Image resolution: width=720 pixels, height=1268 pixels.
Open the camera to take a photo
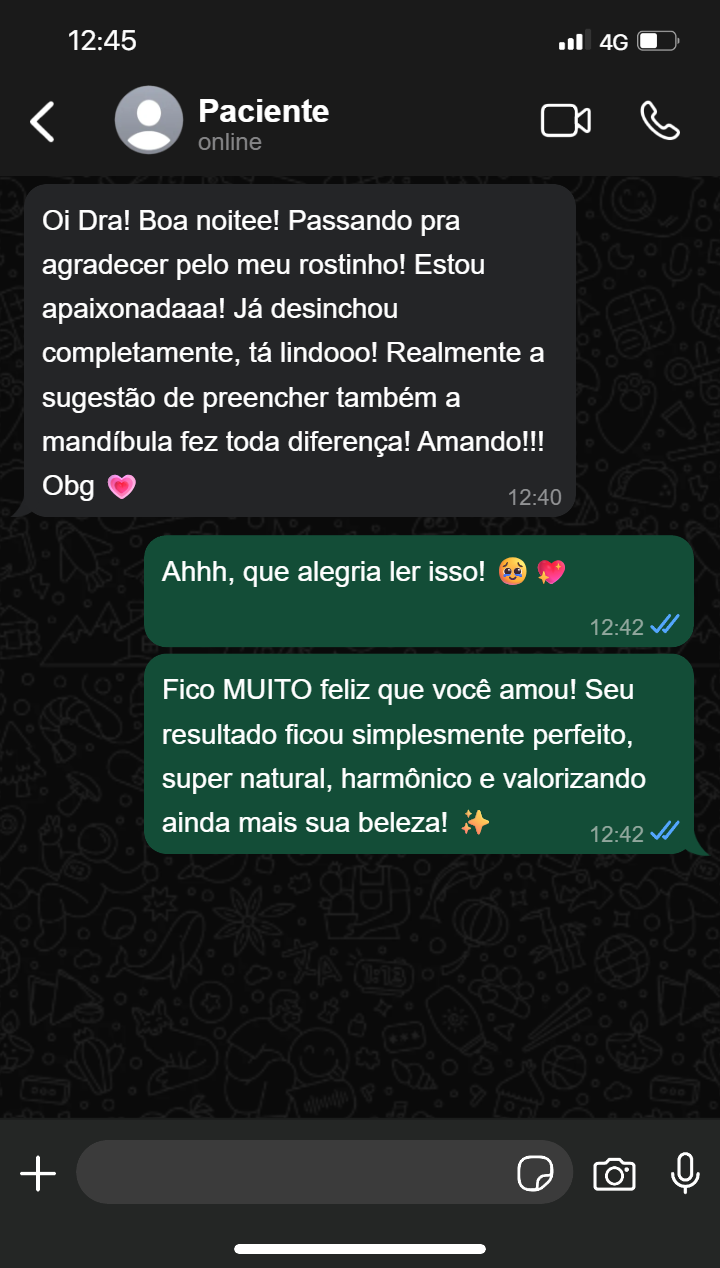(x=614, y=1173)
